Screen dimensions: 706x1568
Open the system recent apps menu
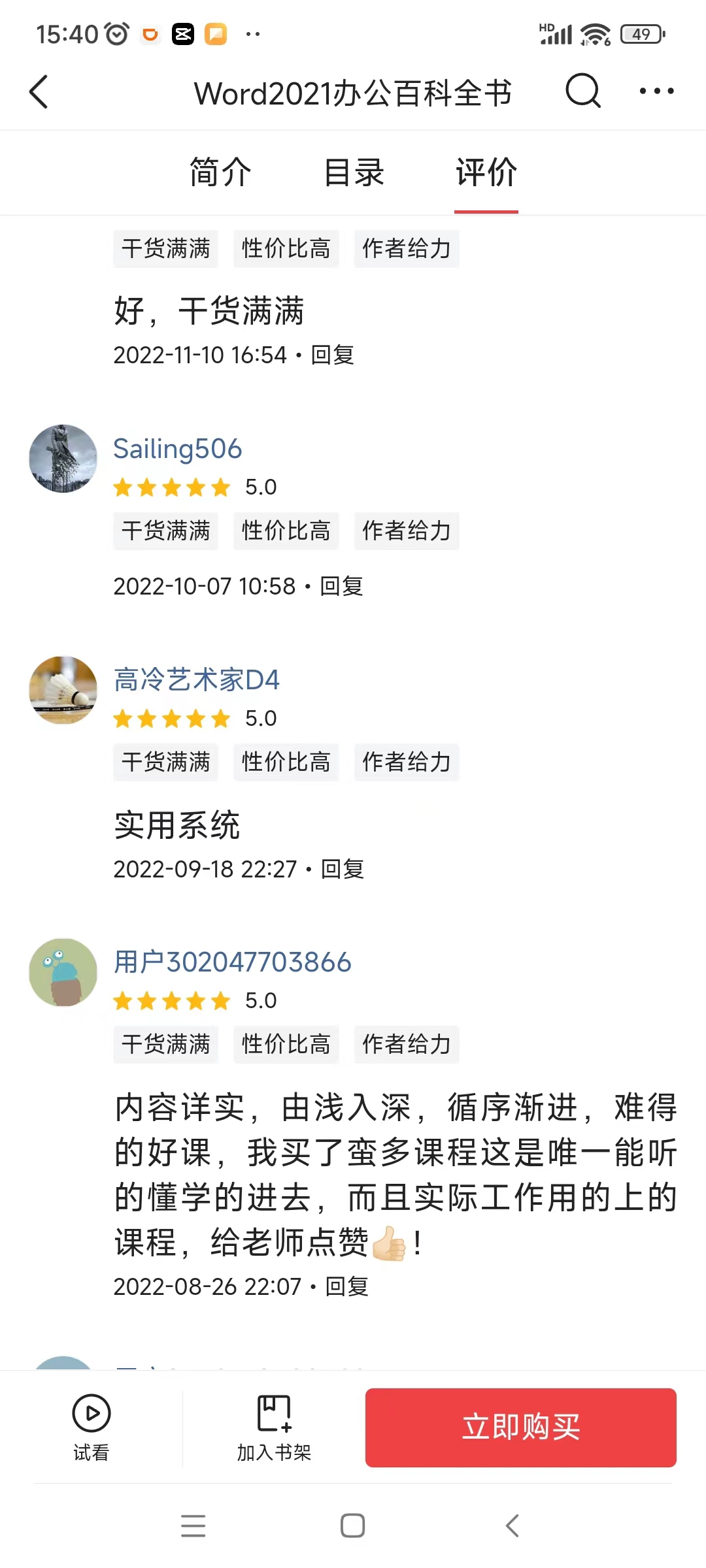point(193,1526)
